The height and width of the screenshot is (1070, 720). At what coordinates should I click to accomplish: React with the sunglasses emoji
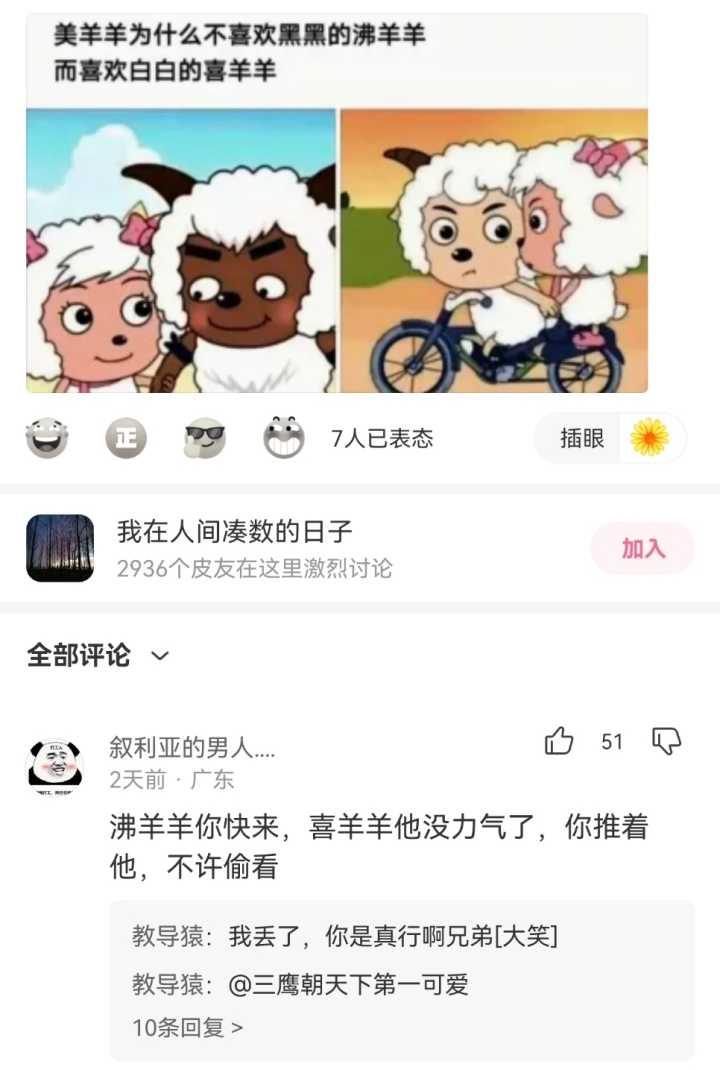[x=205, y=438]
